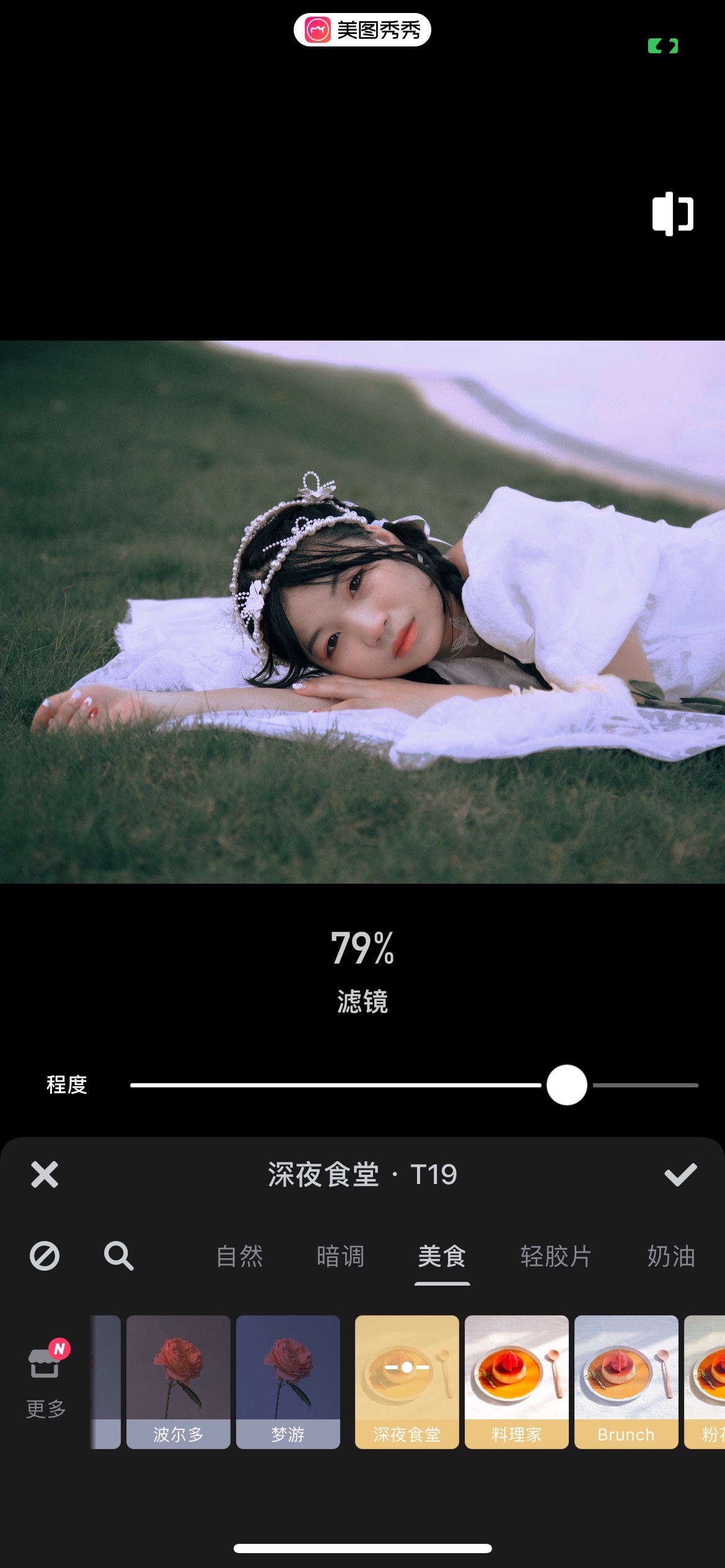725x1568 pixels.
Task: Open 更多 filter store
Action: point(46,1380)
